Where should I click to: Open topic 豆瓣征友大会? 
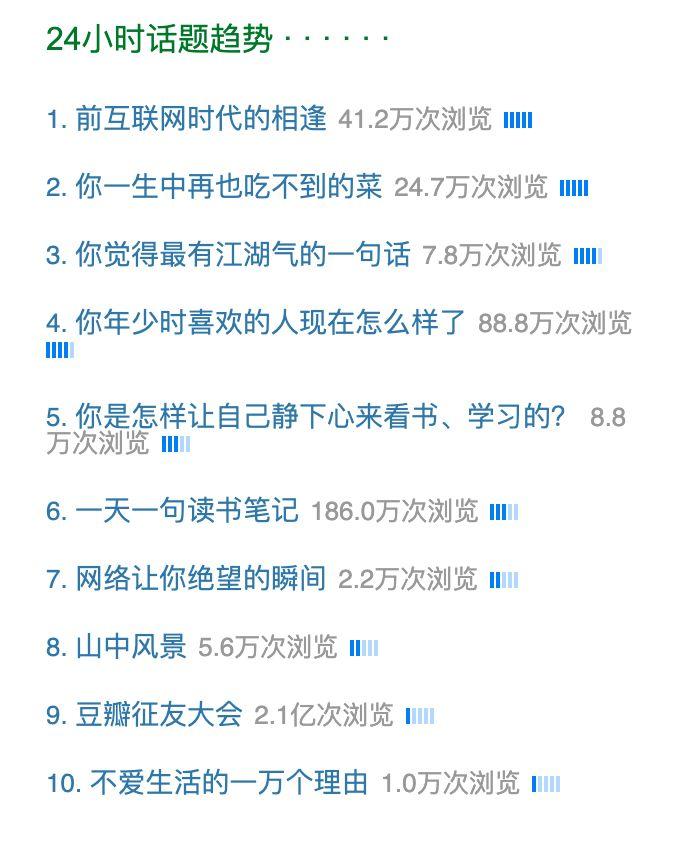pyautogui.click(x=158, y=715)
